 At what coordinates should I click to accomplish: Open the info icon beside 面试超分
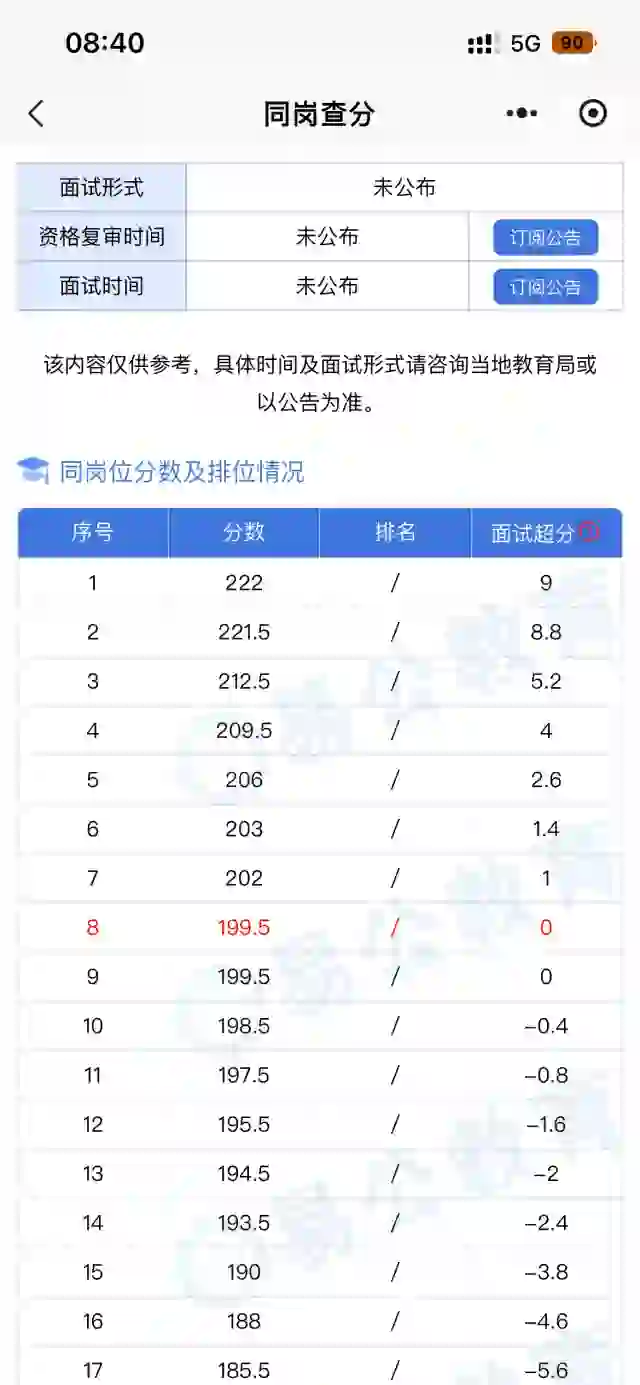588,532
